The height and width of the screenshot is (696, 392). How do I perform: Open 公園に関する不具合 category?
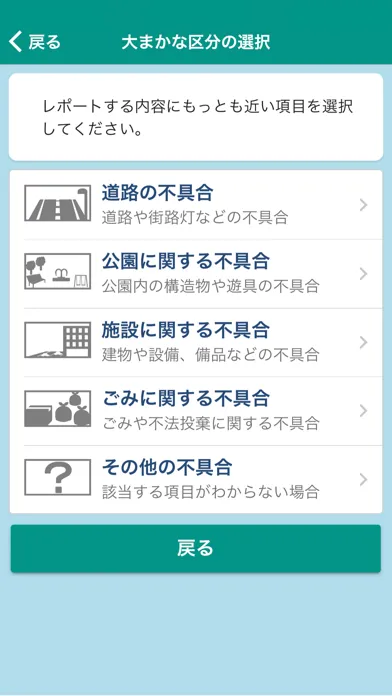coord(196,274)
